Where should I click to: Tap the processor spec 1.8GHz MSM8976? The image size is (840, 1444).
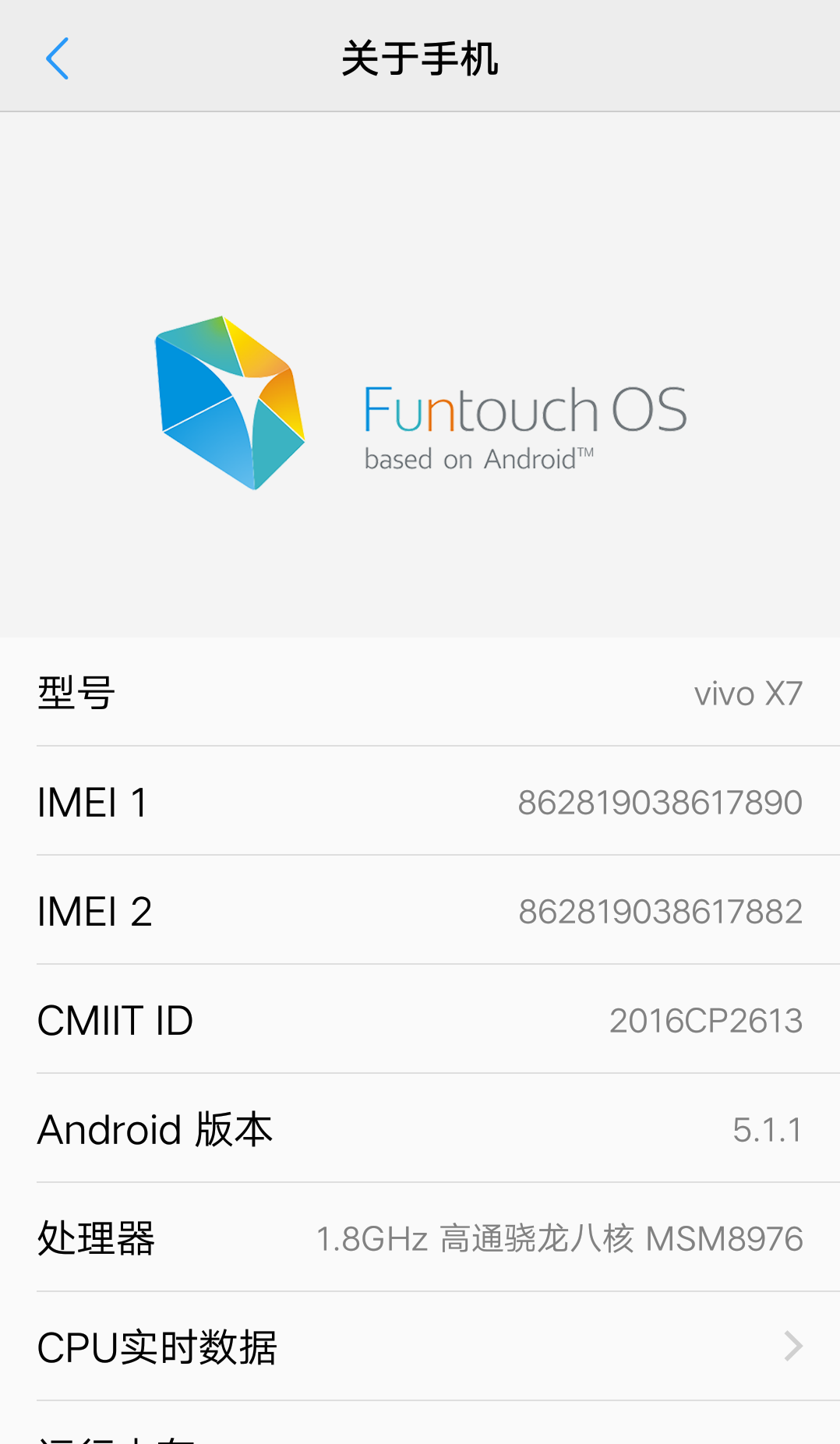point(560,1237)
